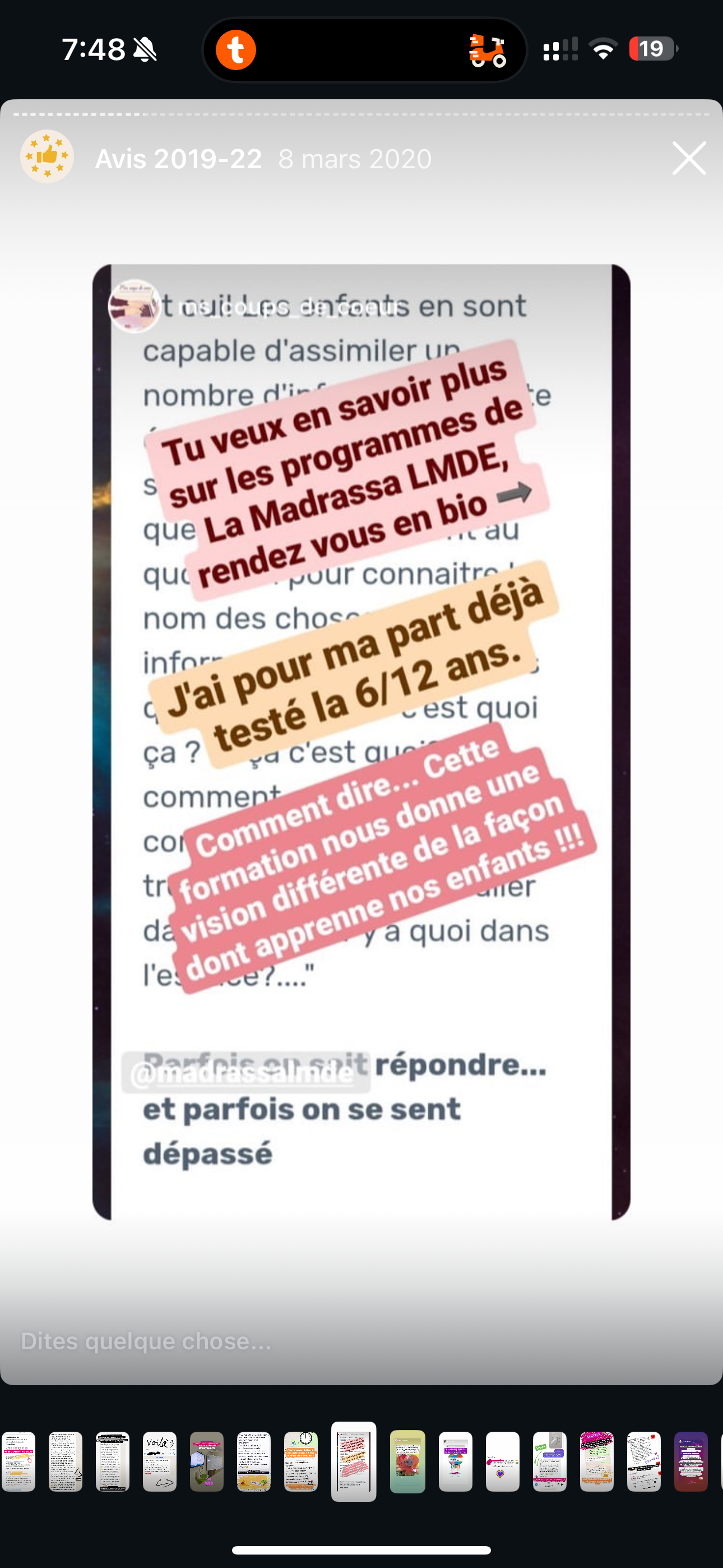
Task: Select the story thumbnail showing a clock
Action: pyautogui.click(x=300, y=1461)
